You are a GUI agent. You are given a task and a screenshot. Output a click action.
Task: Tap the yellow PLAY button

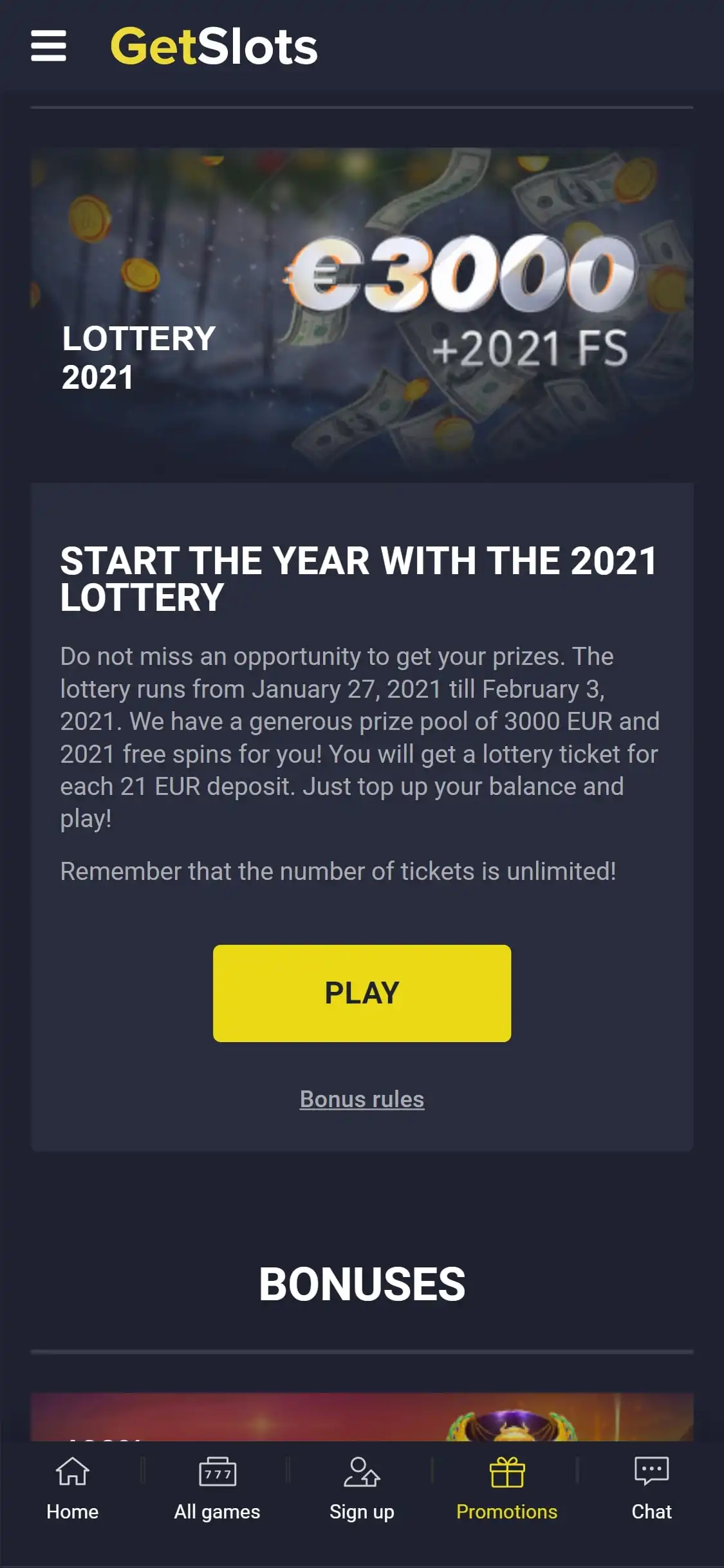(362, 993)
